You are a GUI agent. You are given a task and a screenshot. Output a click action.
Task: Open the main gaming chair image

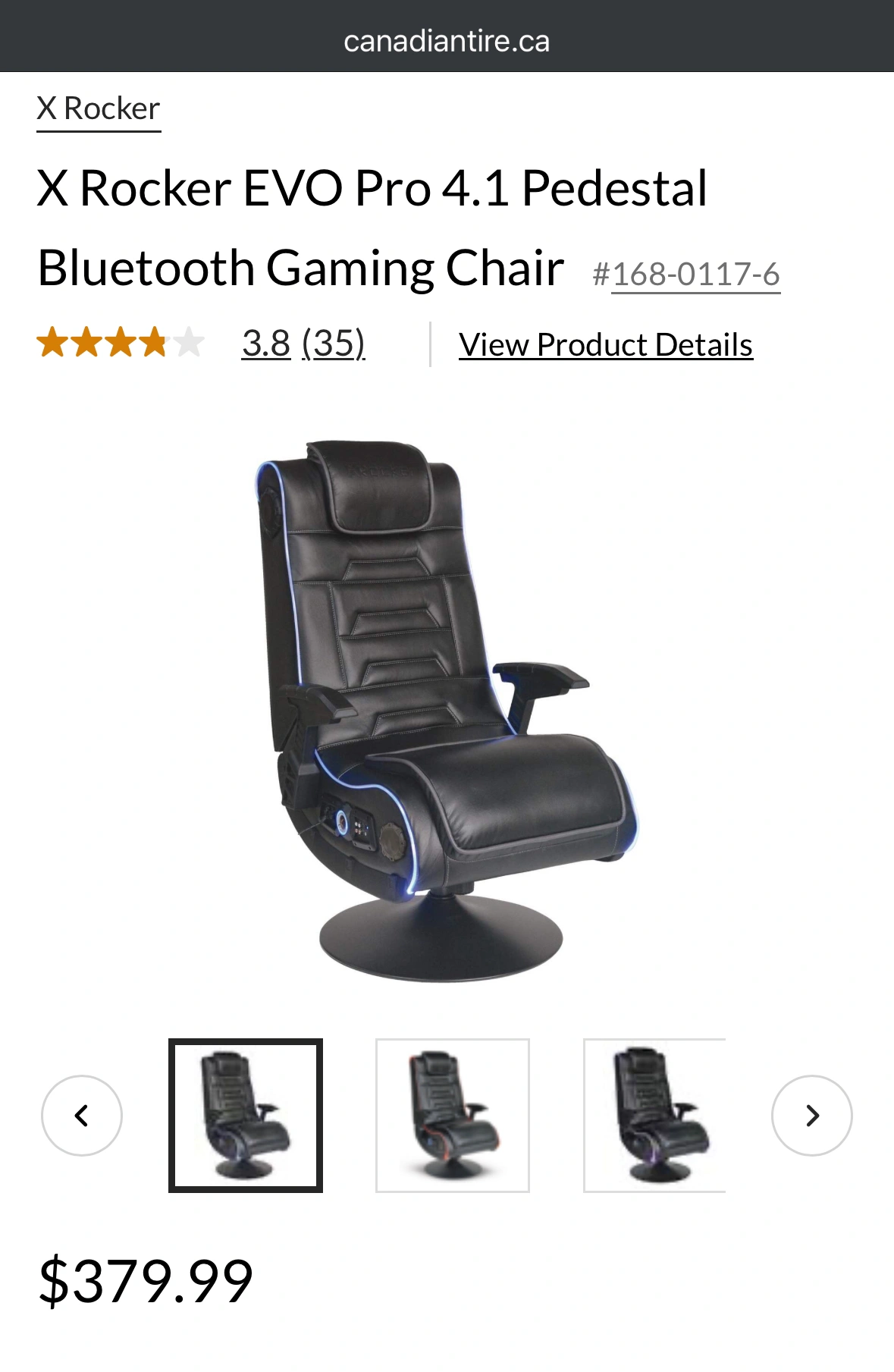(x=446, y=709)
